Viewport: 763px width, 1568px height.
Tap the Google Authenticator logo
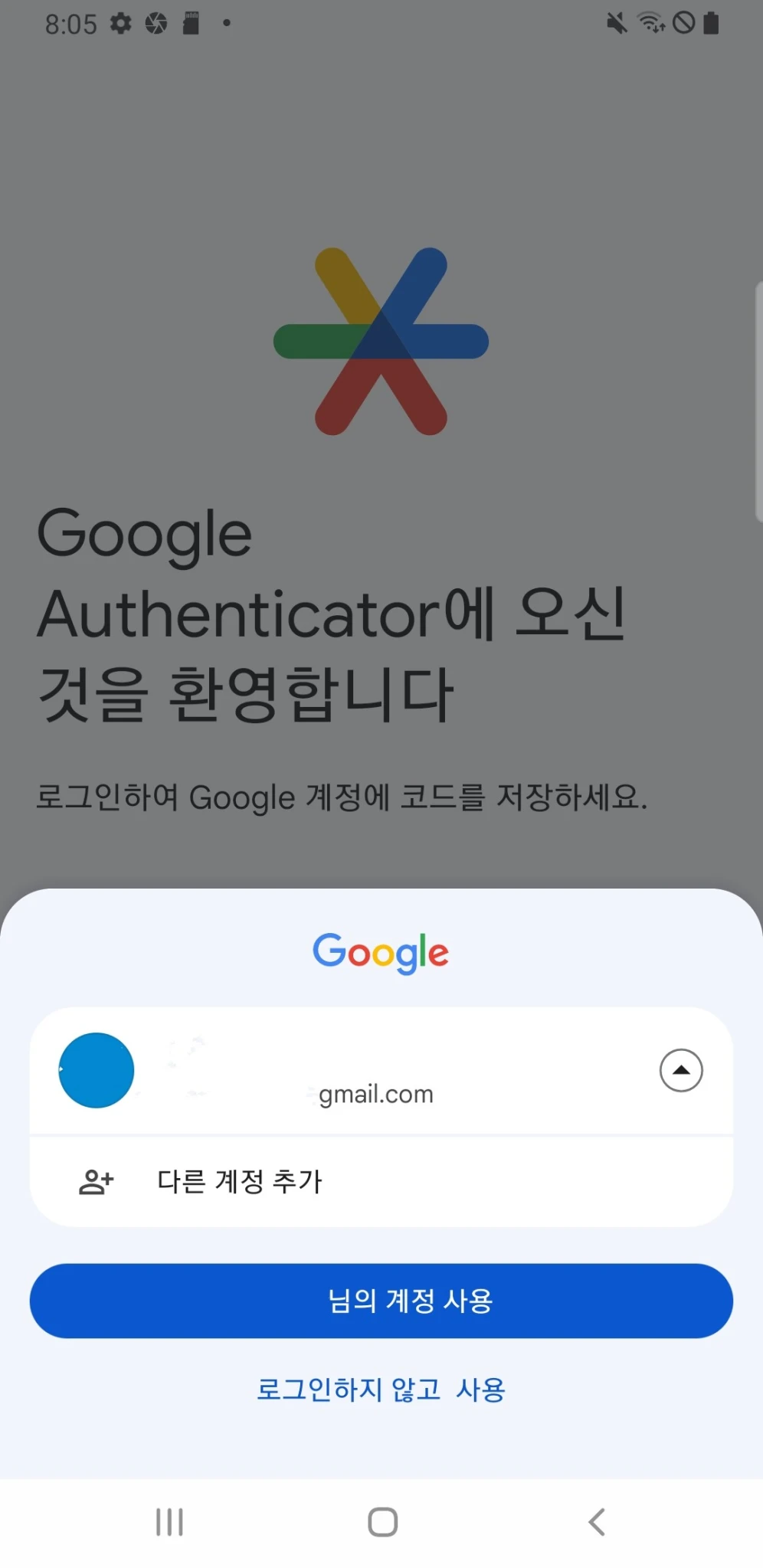pos(381,342)
